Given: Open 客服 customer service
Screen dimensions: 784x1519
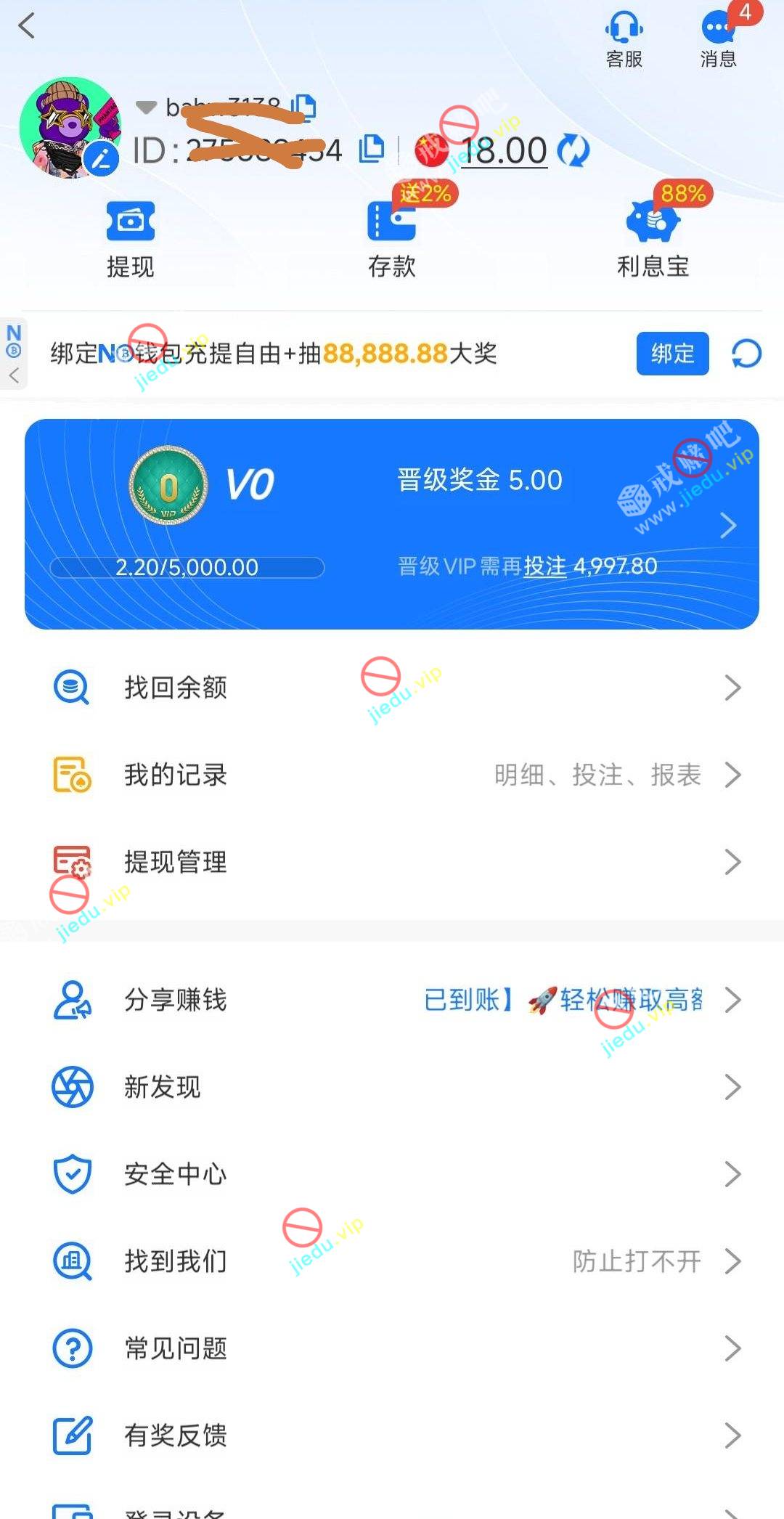Looking at the screenshot, I should pos(624,39).
